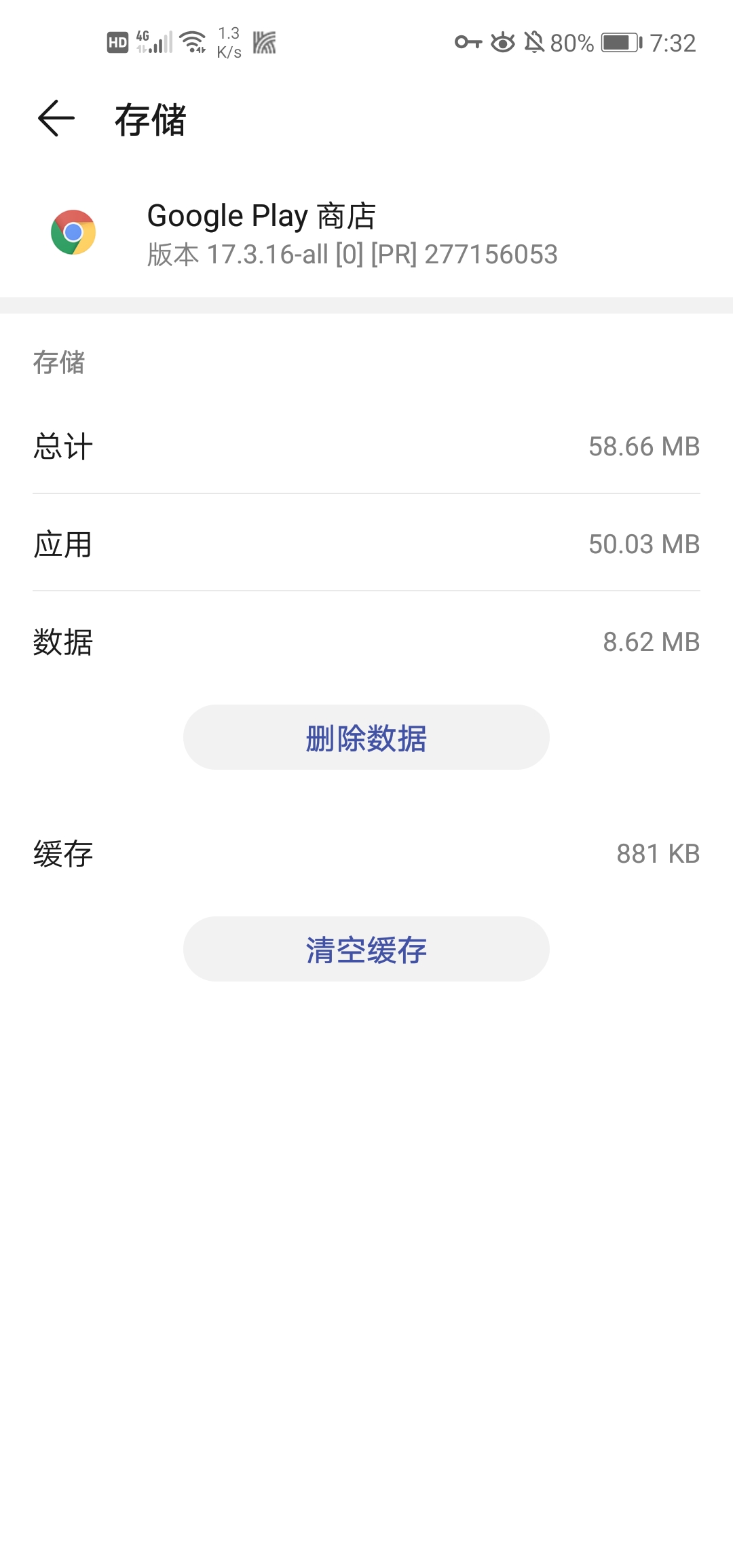
Task: Click the Wi-Fi icon in status bar
Action: pyautogui.click(x=192, y=42)
